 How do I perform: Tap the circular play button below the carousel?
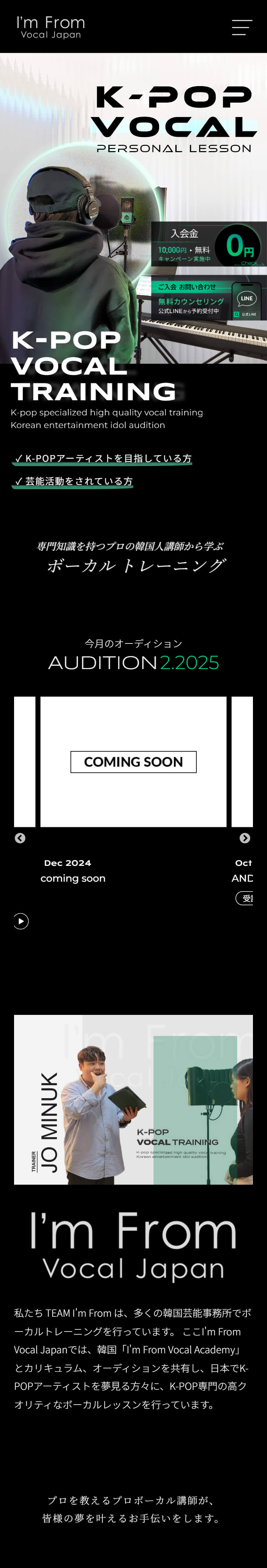click(x=21, y=921)
